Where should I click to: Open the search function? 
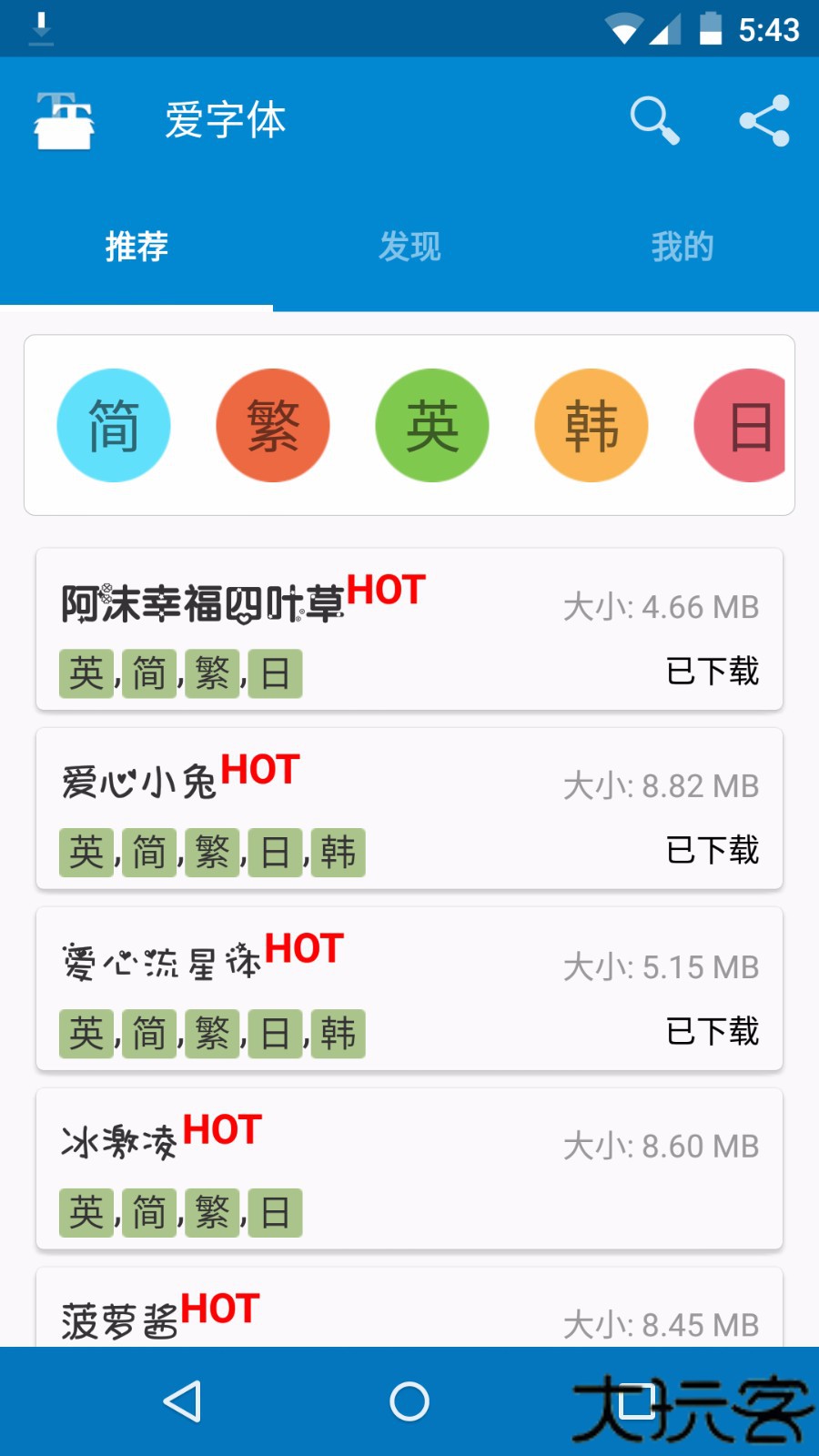pos(654,120)
